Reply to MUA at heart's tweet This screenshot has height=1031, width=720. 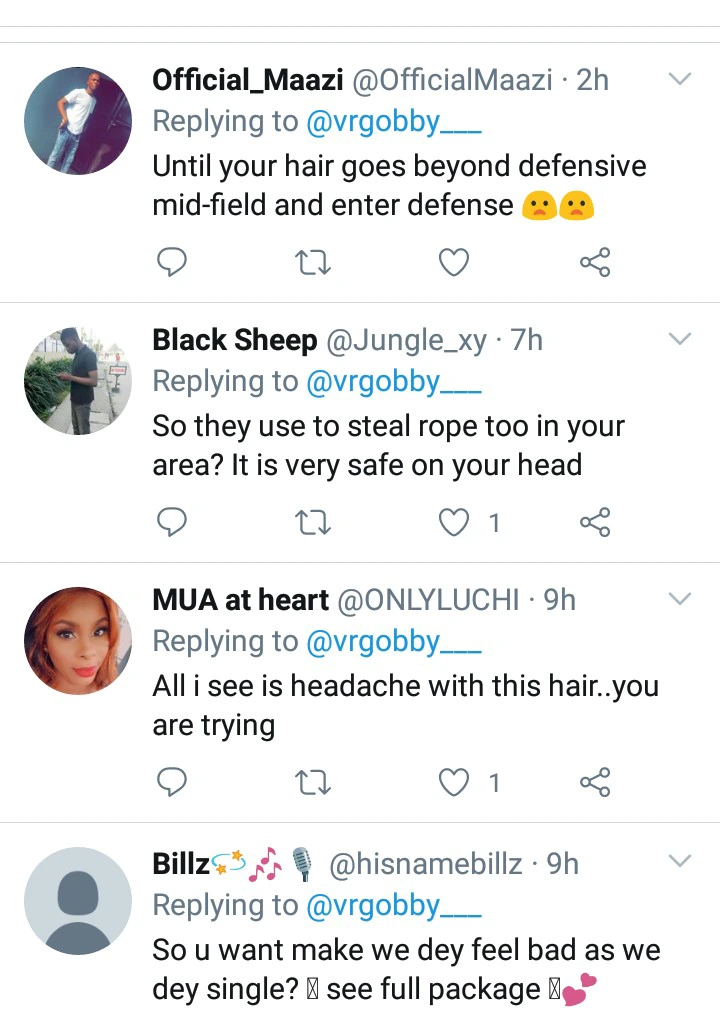click(173, 782)
